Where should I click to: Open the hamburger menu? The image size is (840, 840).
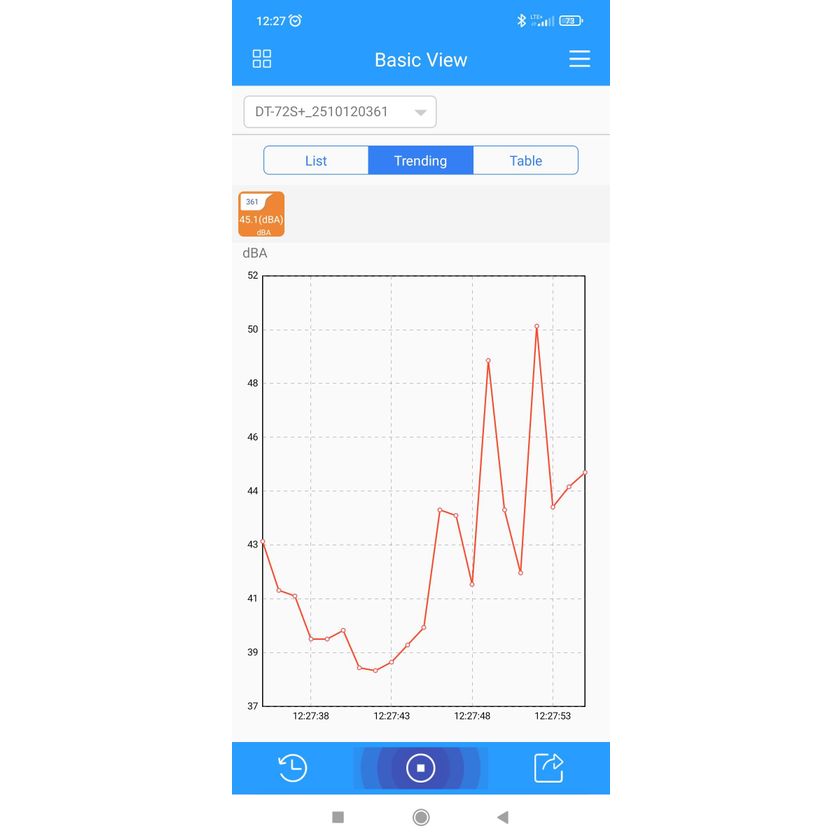(580, 59)
